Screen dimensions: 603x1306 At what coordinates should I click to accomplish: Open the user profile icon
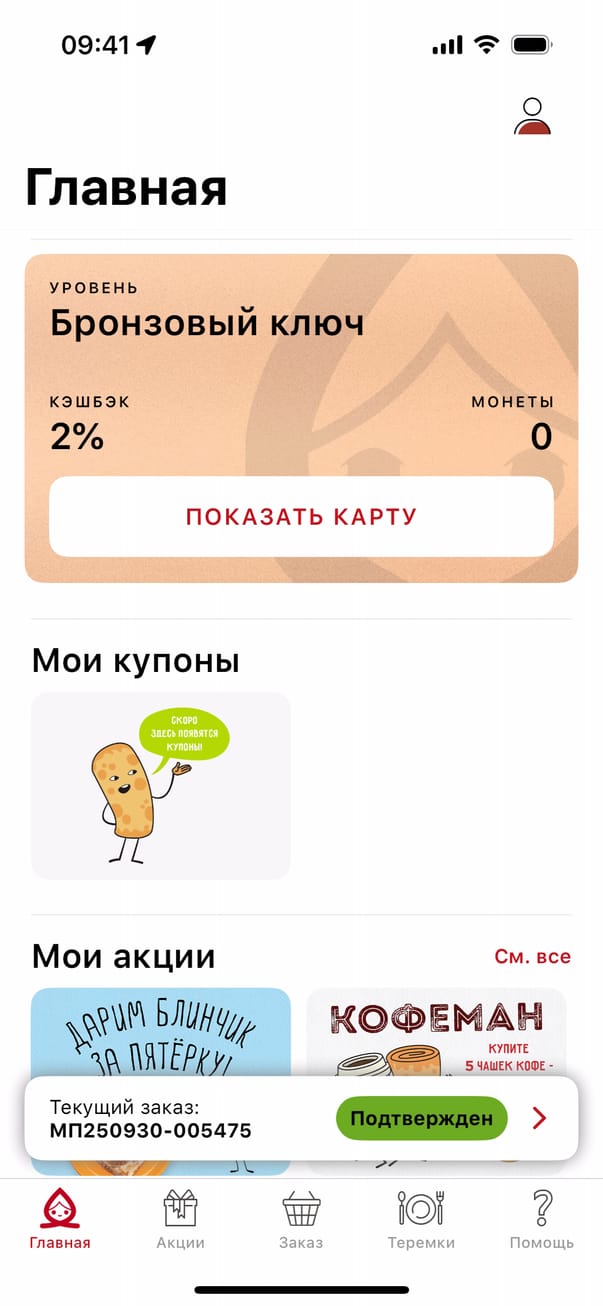click(533, 116)
